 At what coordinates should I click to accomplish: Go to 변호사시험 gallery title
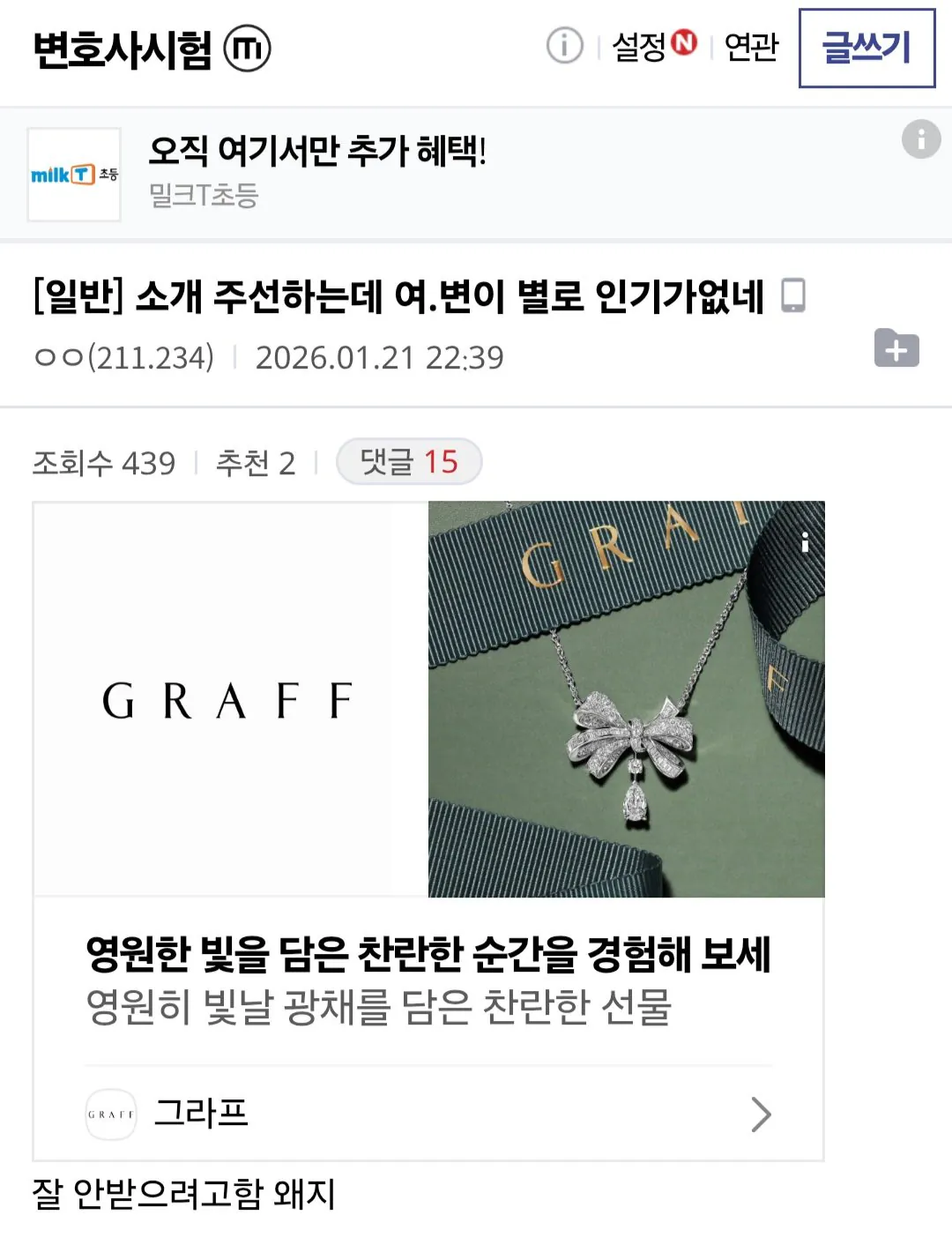[x=123, y=49]
